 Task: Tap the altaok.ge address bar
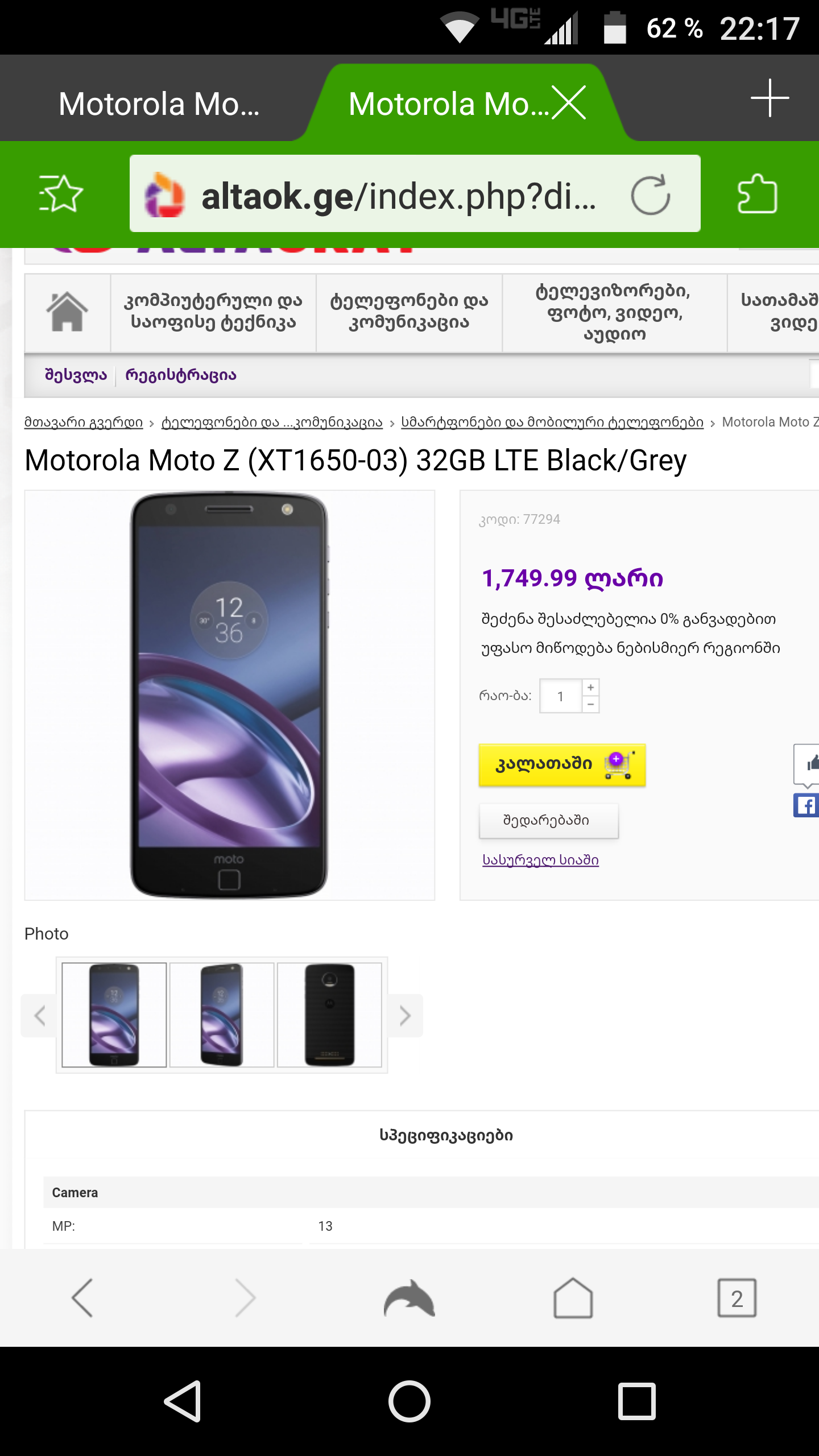pos(398,195)
